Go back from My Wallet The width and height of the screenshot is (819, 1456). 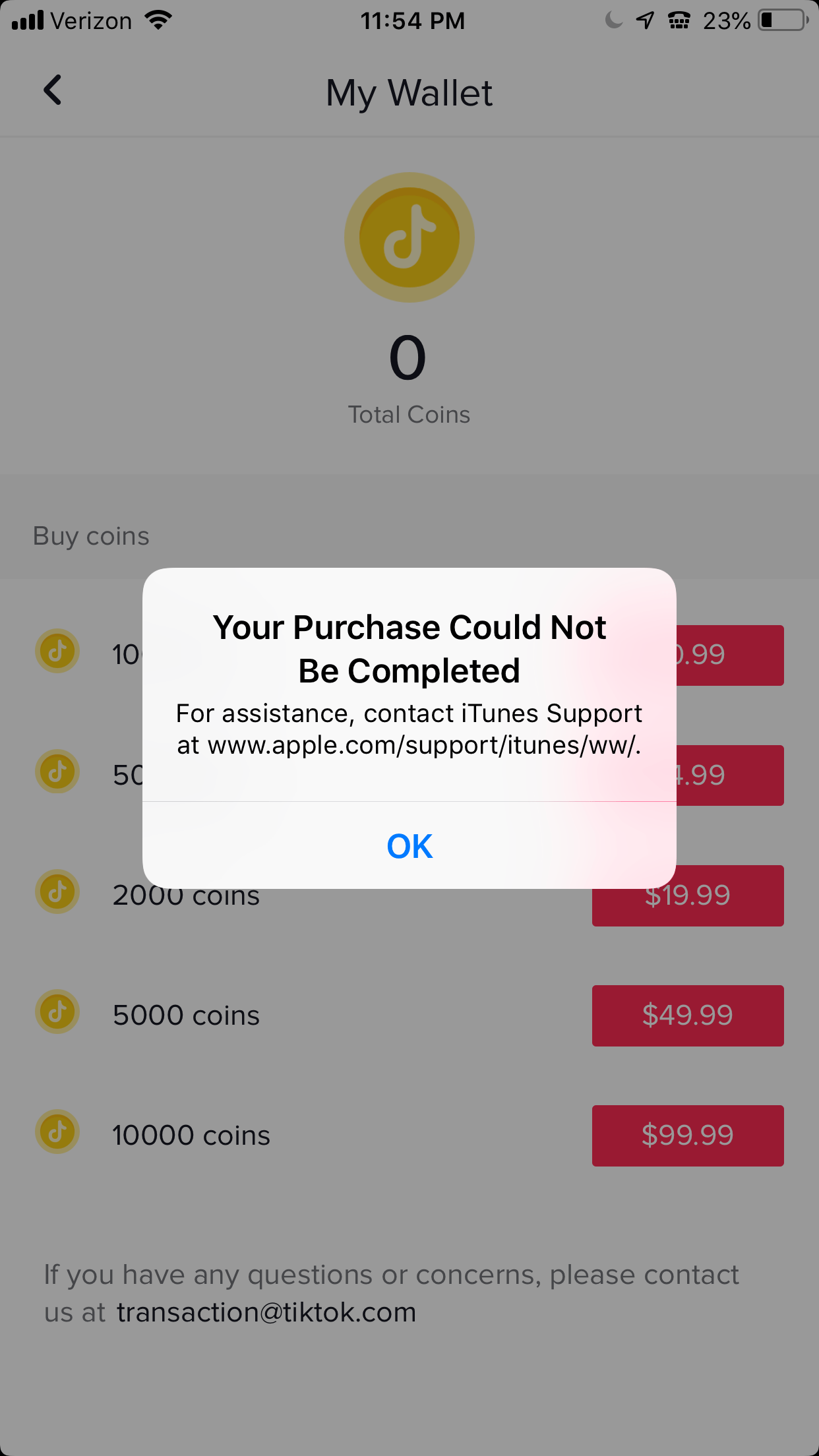point(53,90)
